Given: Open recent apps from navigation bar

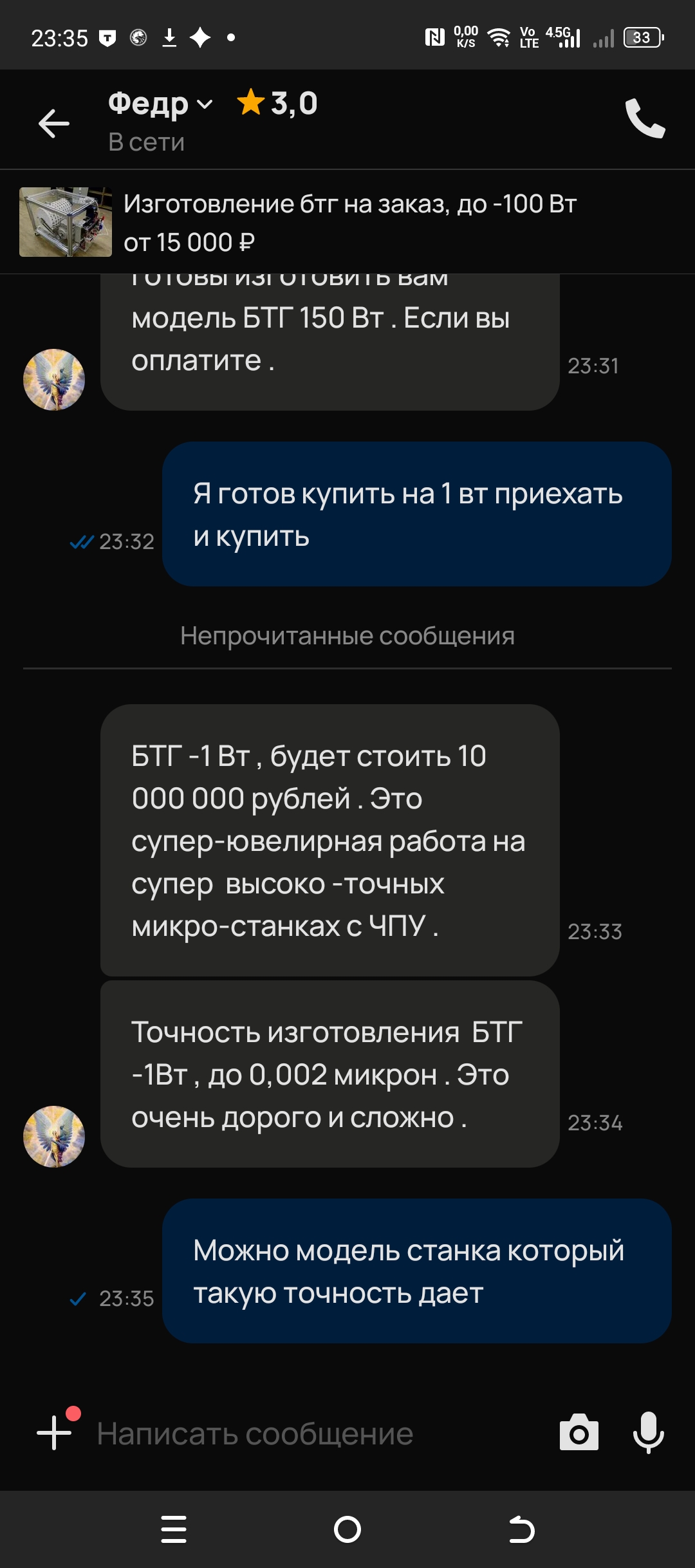Looking at the screenshot, I should pyautogui.click(x=174, y=1529).
